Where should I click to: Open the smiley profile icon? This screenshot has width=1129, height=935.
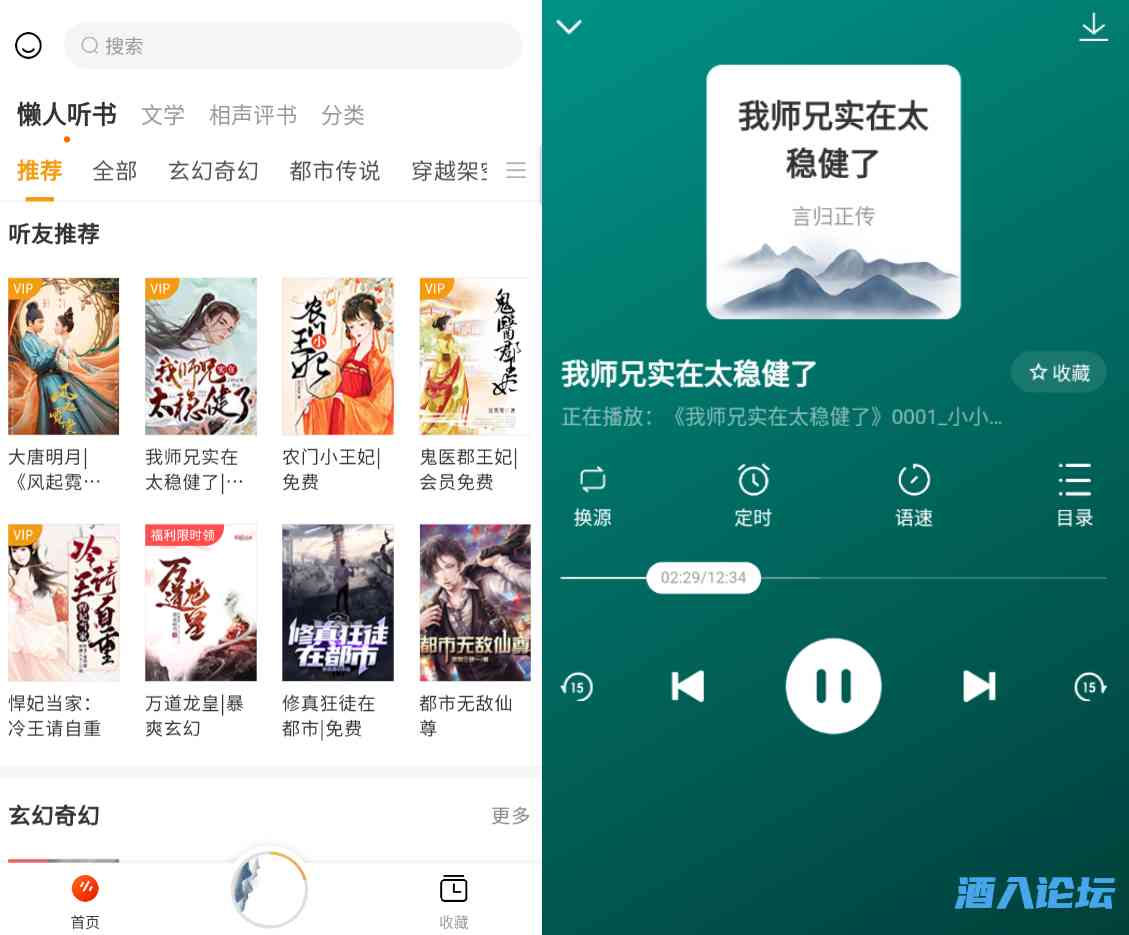pos(28,45)
